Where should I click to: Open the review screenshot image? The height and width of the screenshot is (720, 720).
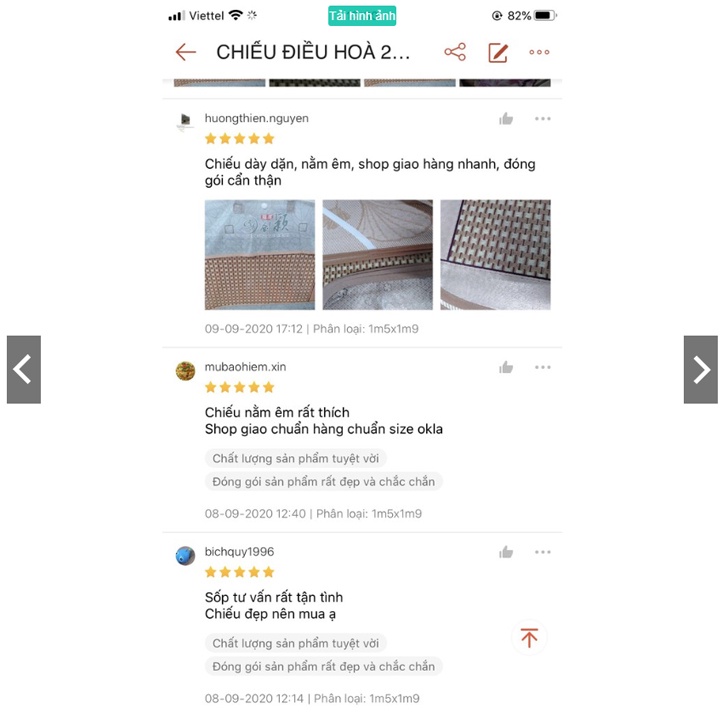361,400
